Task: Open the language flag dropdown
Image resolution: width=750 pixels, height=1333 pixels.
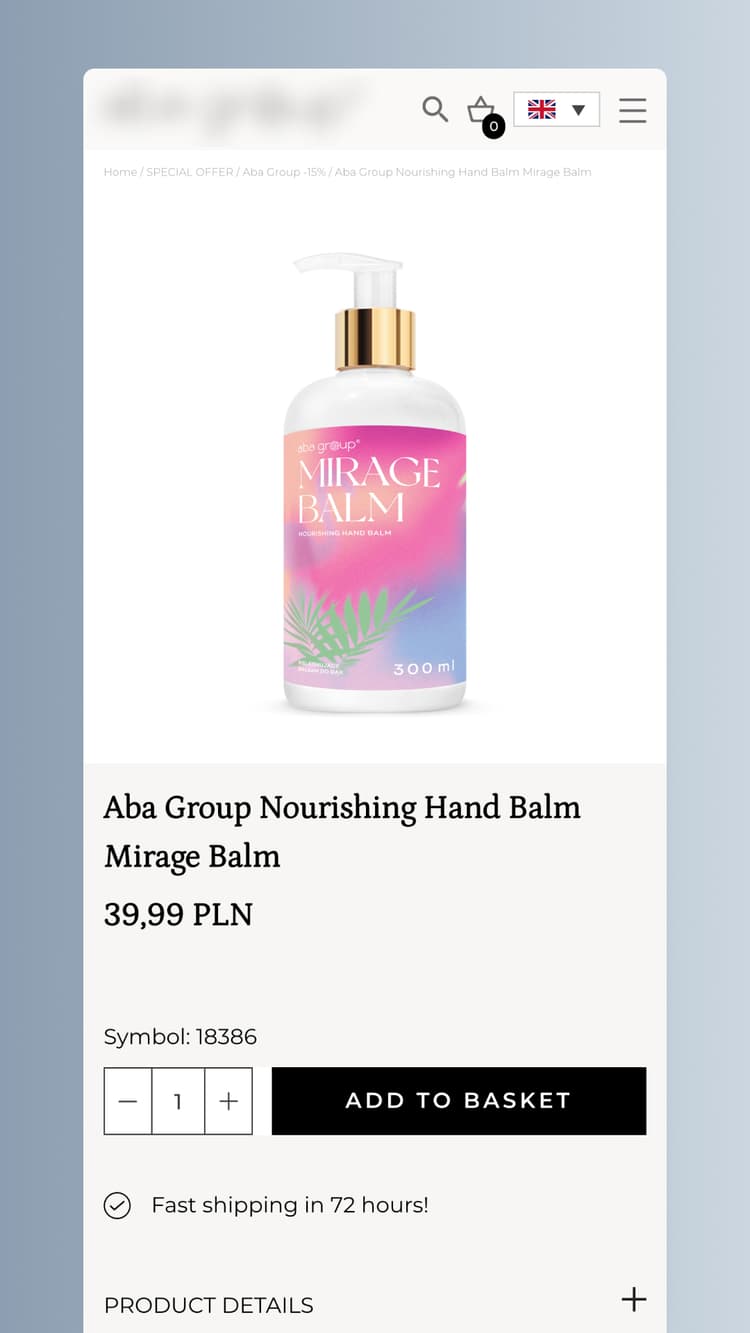Action: [x=556, y=110]
